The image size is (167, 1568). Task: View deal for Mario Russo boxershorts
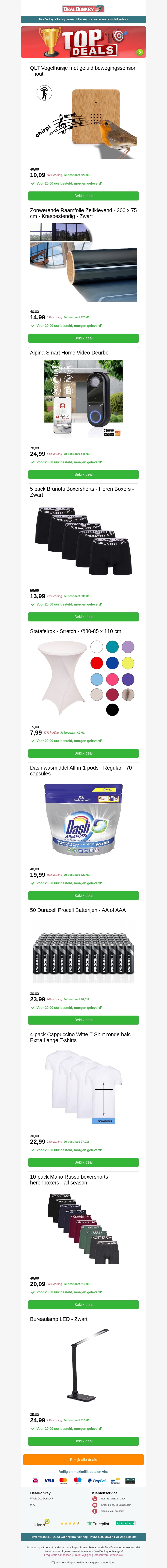[x=83, y=1304]
